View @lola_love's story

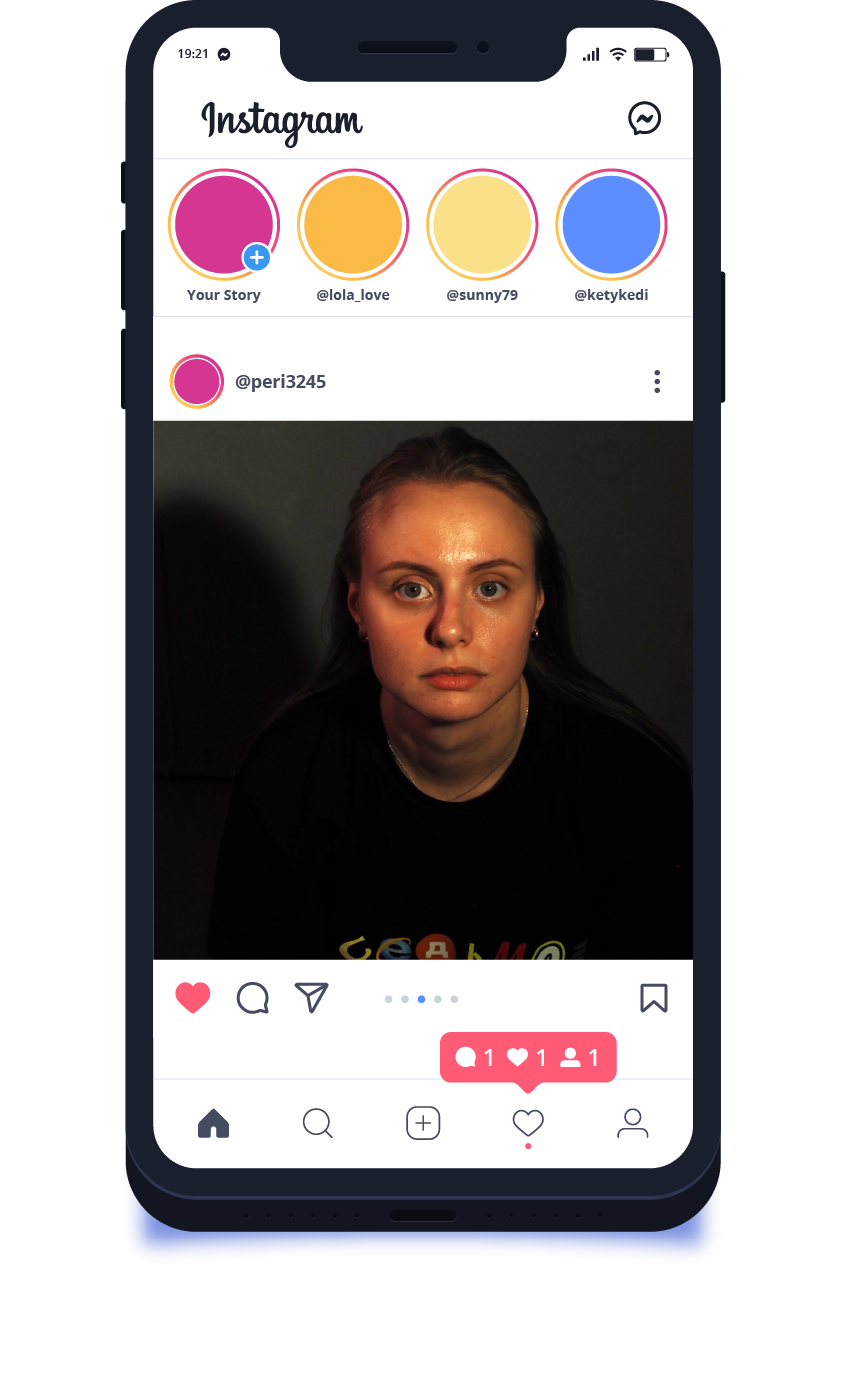[353, 224]
